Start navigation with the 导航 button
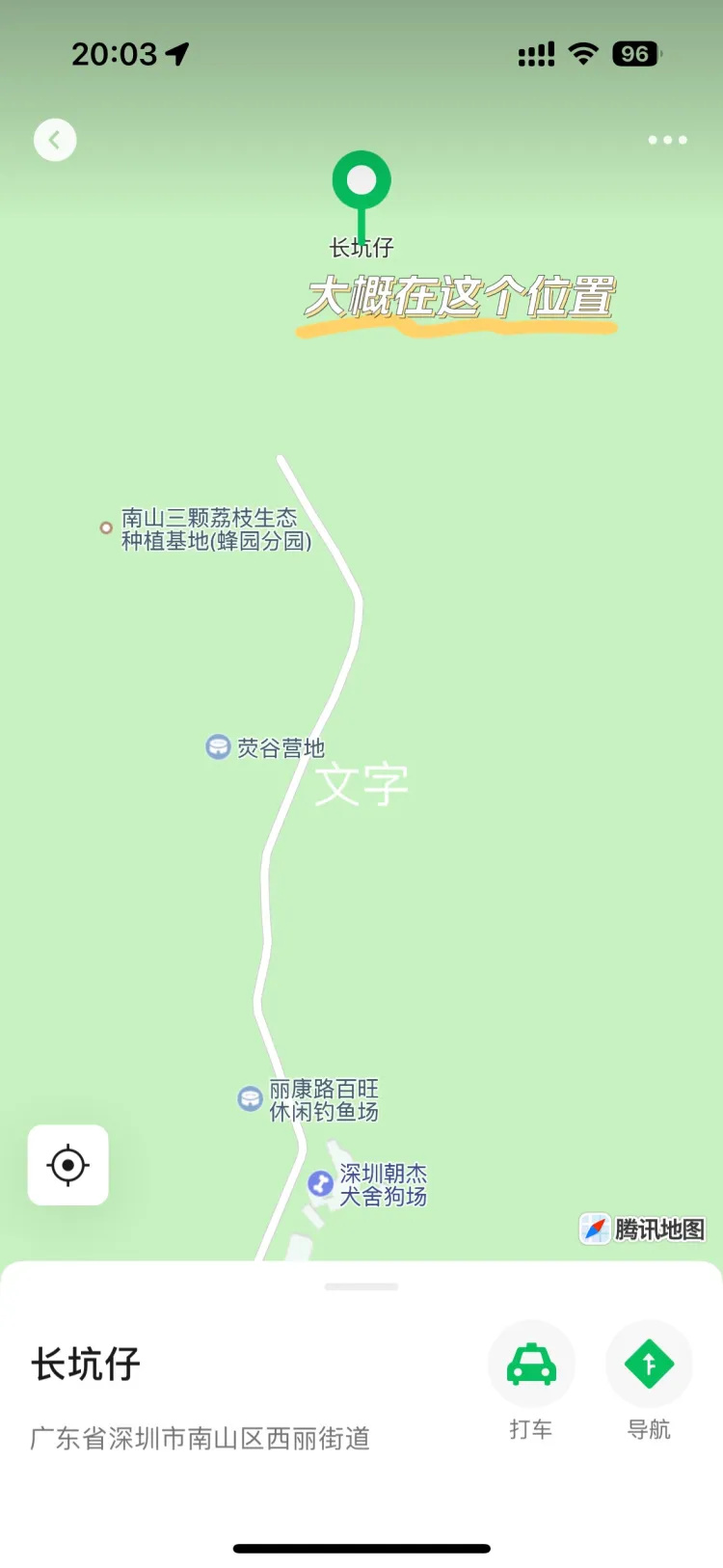This screenshot has height=1568, width=723. coord(649,1365)
